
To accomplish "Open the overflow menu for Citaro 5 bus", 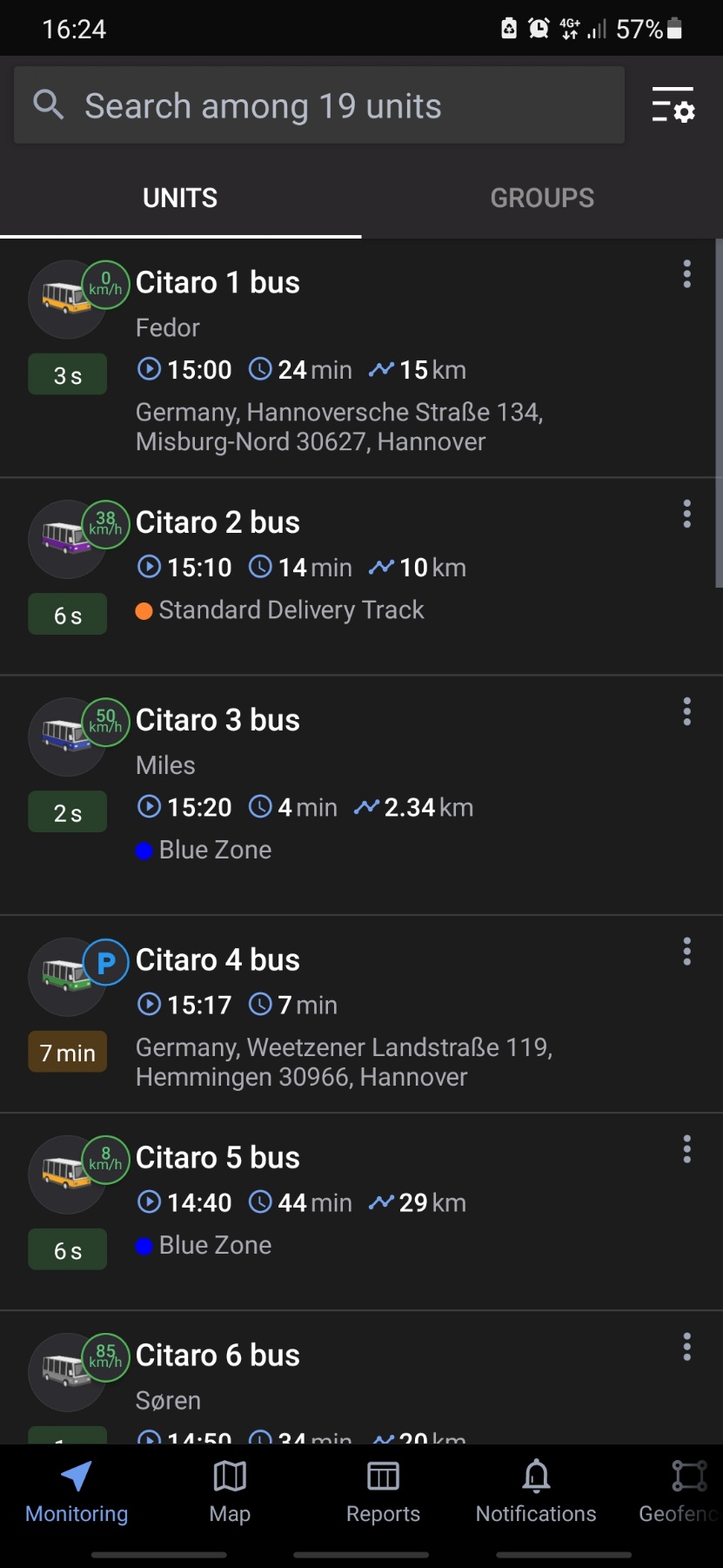I will [x=686, y=1149].
